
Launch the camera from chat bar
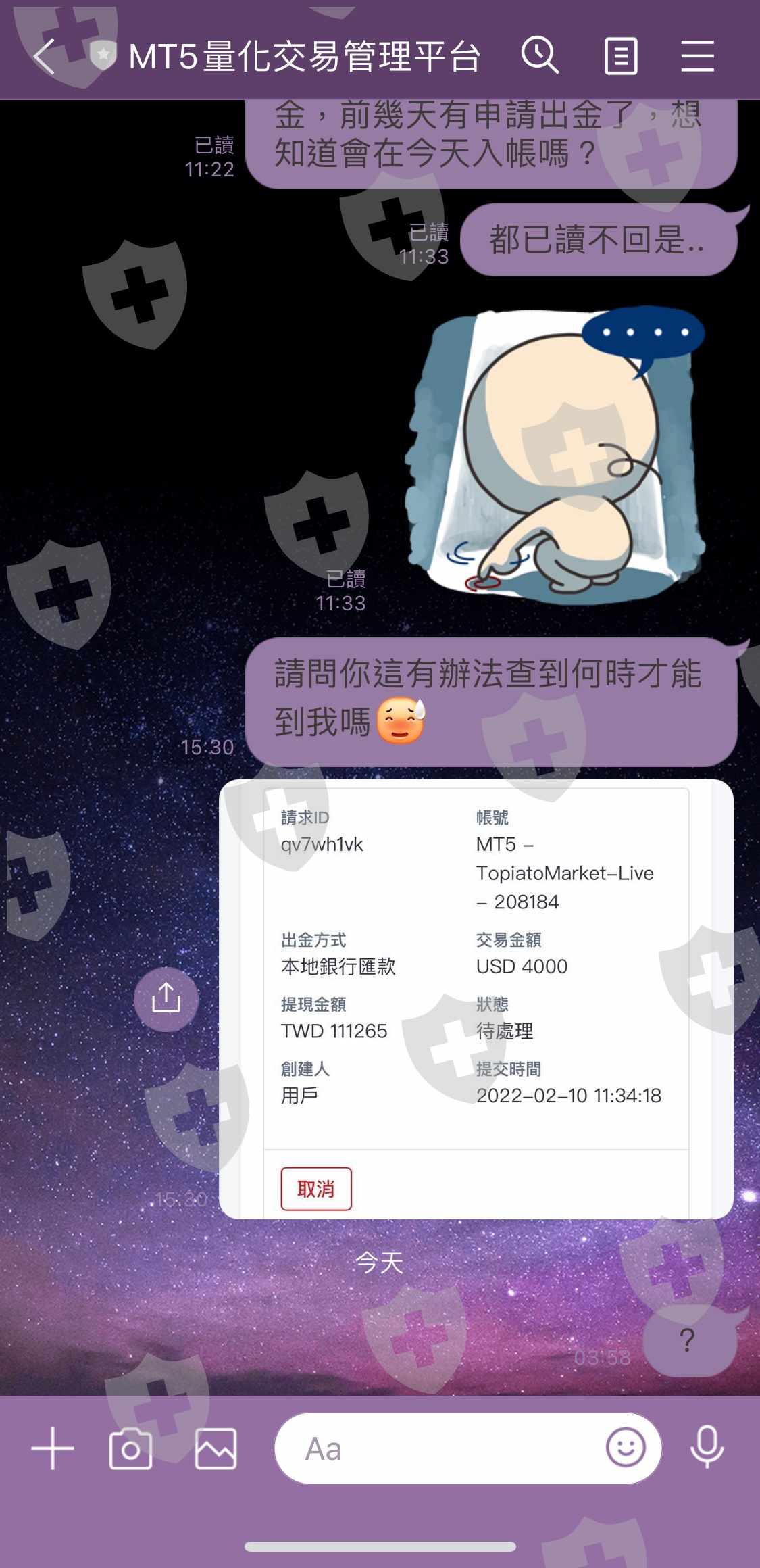pyautogui.click(x=130, y=1448)
